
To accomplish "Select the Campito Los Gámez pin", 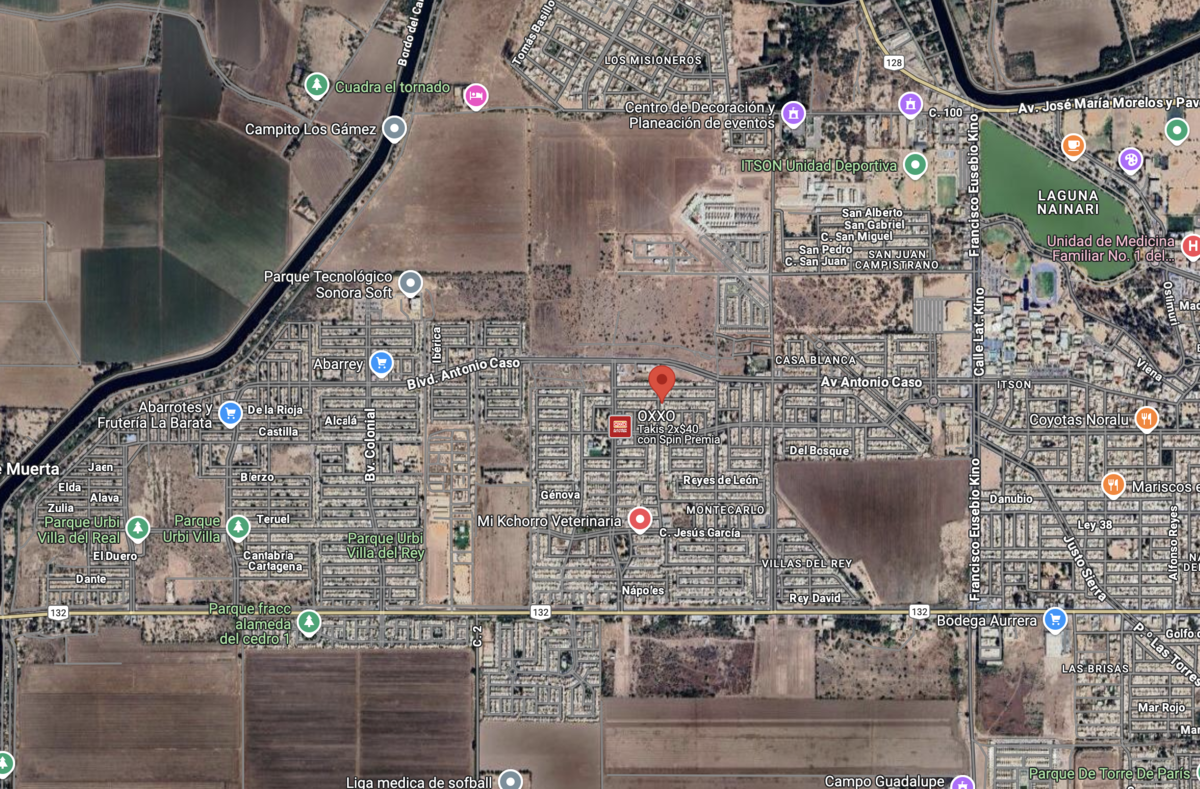I will 395,128.
